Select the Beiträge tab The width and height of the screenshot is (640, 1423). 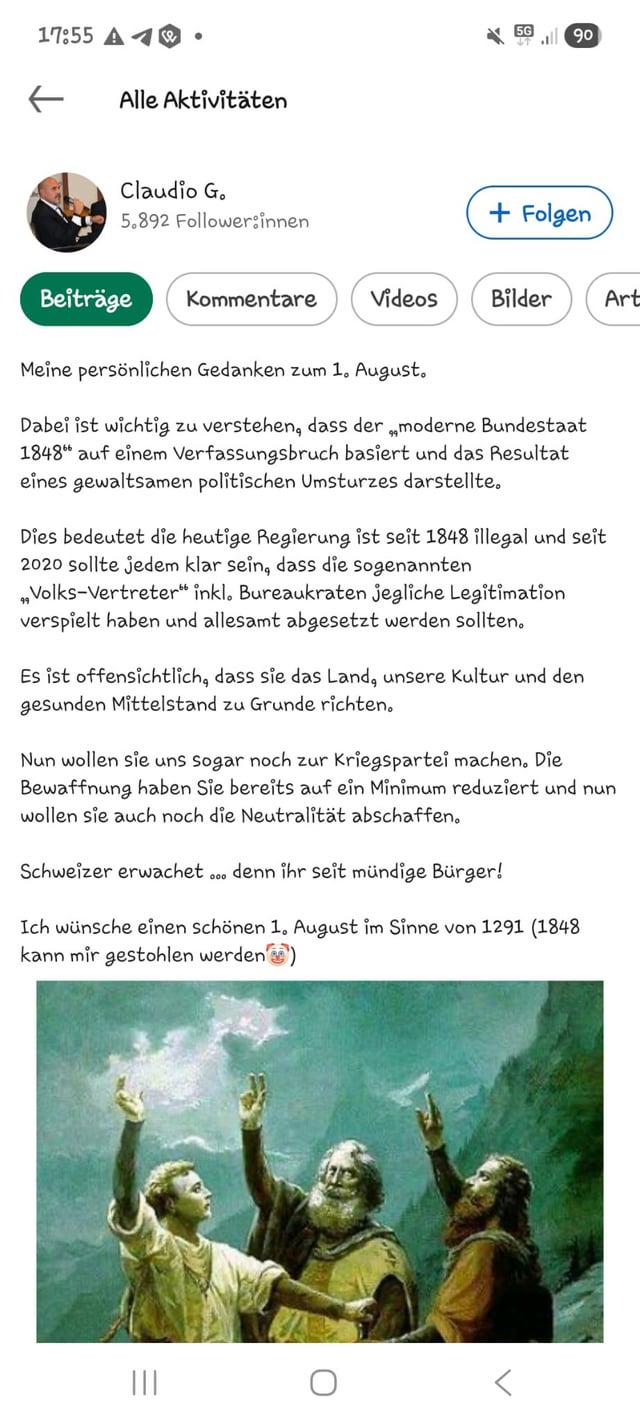click(x=86, y=299)
